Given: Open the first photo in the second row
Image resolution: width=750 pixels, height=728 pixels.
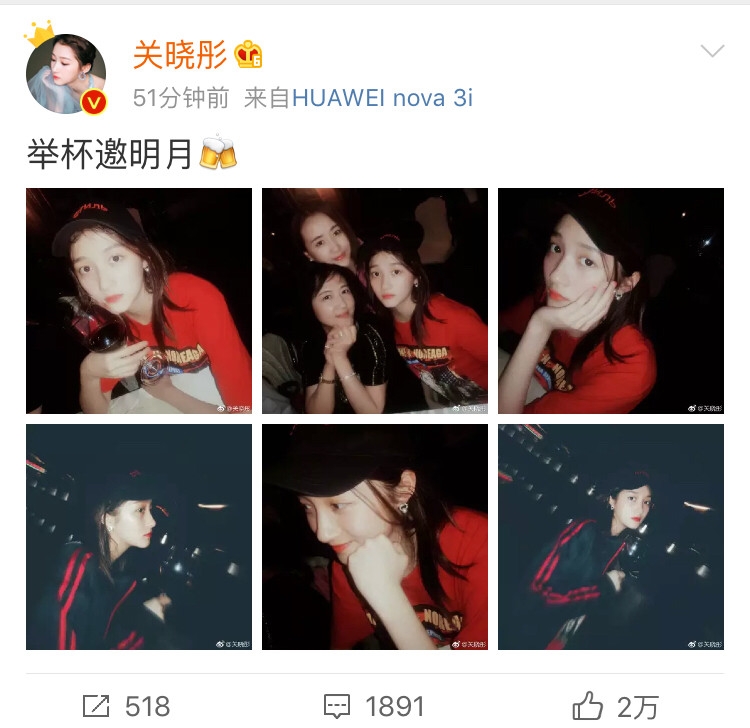Looking at the screenshot, I should point(139,537).
